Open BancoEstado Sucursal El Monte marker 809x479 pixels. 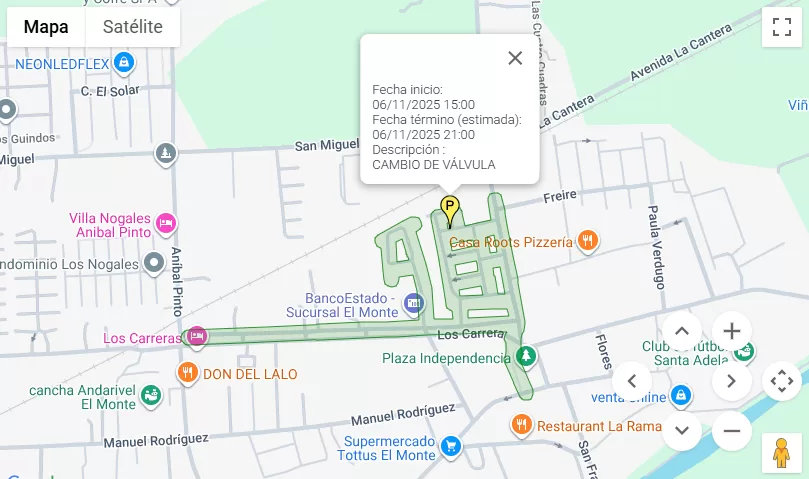(411, 303)
